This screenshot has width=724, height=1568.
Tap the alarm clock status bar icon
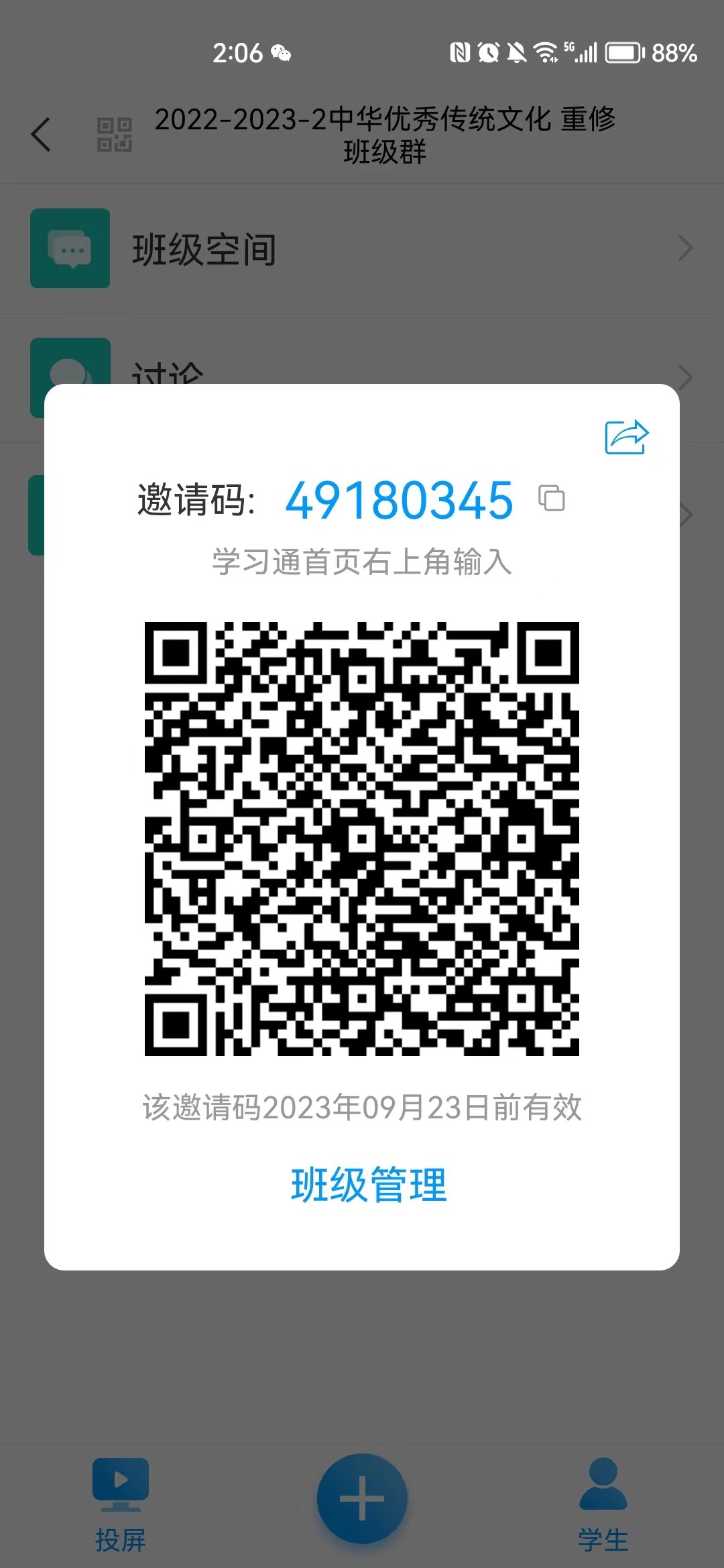tap(489, 54)
